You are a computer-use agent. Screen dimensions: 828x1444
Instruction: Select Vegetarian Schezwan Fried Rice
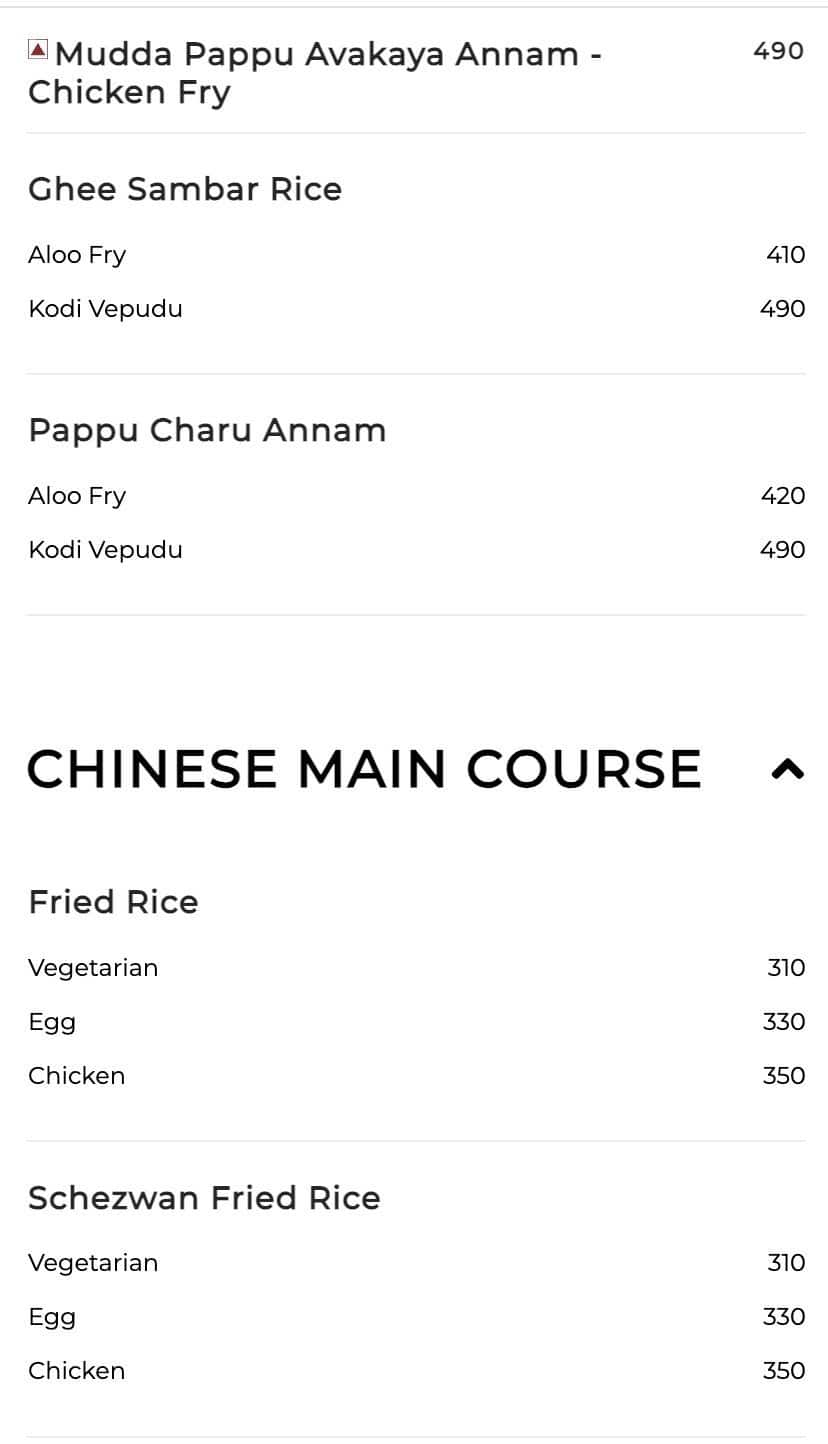point(93,1263)
